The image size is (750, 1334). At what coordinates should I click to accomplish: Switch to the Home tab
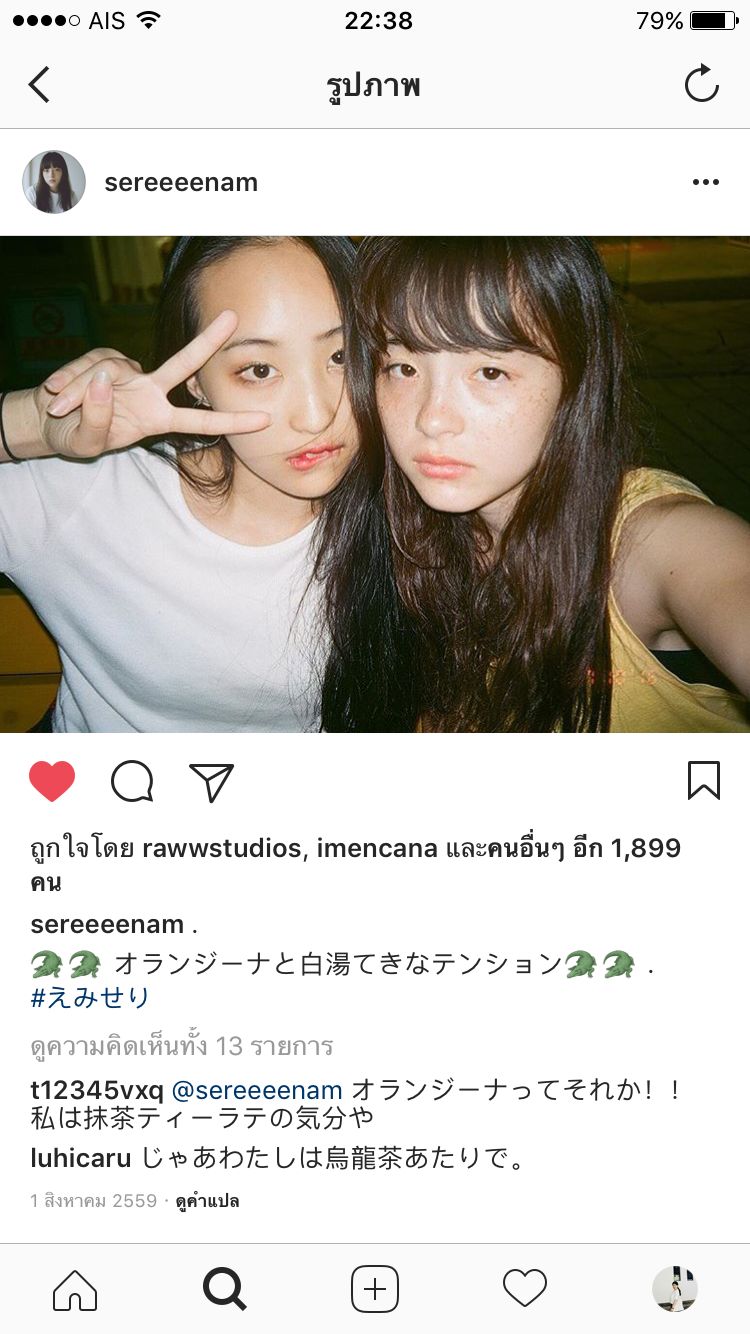coord(75,1289)
